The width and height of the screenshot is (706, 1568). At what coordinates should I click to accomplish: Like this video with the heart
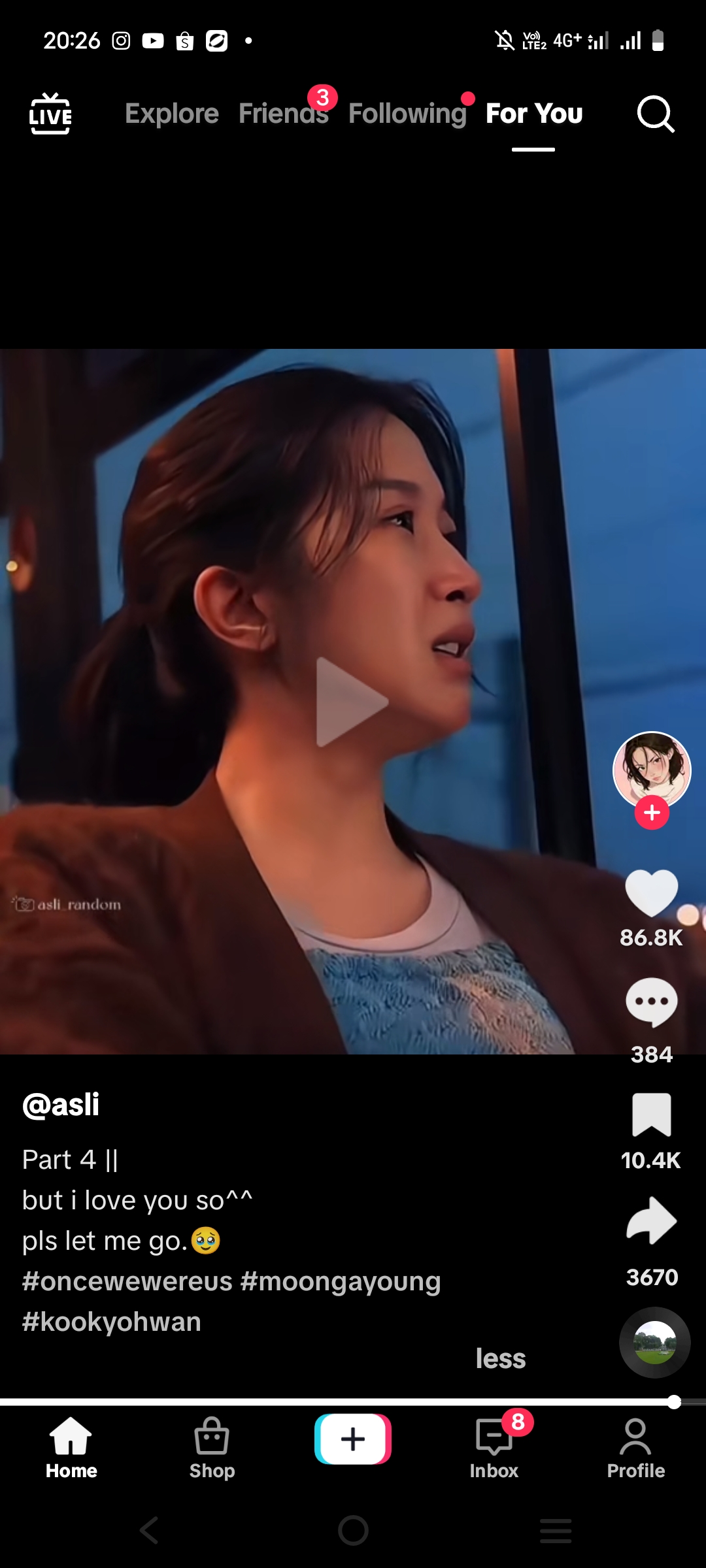click(651, 893)
